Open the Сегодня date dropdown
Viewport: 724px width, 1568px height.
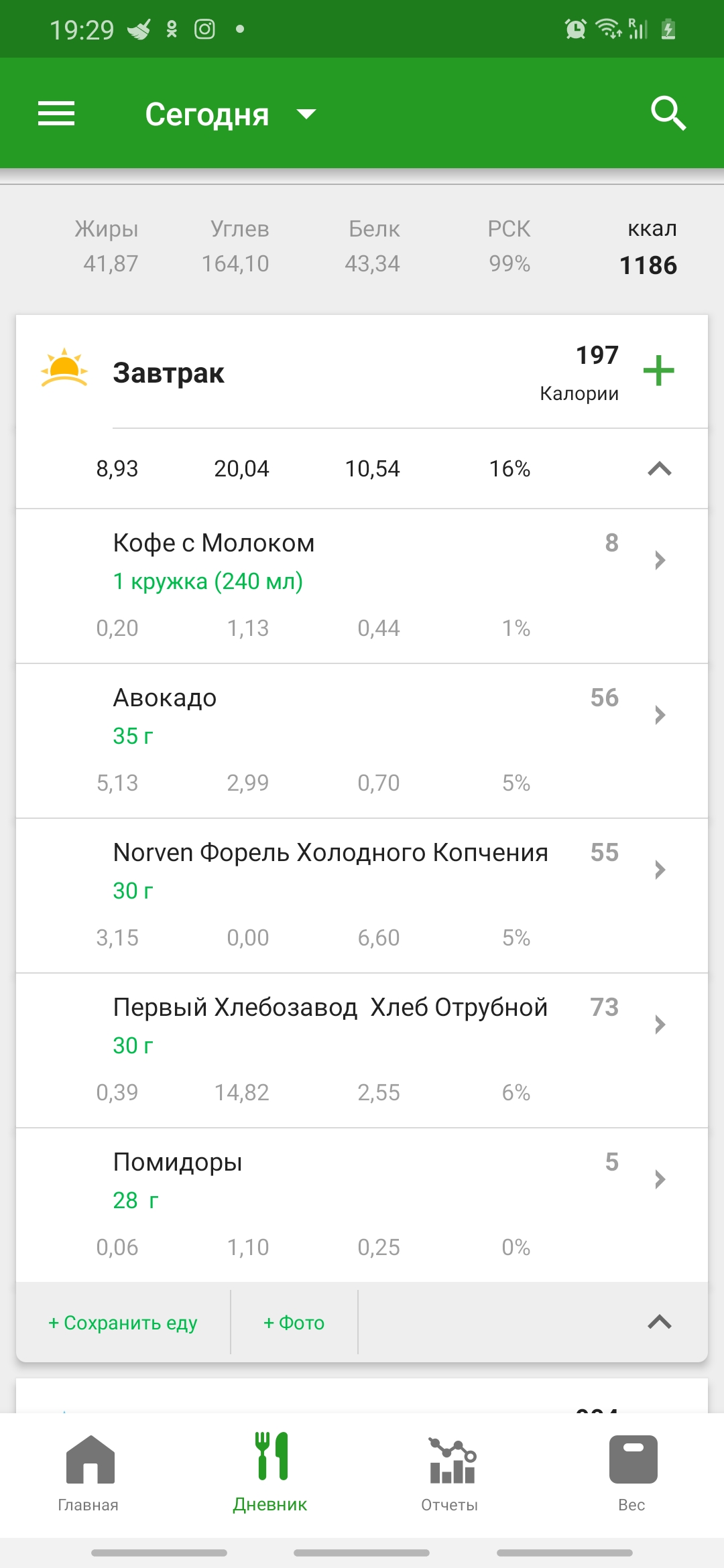point(231,115)
